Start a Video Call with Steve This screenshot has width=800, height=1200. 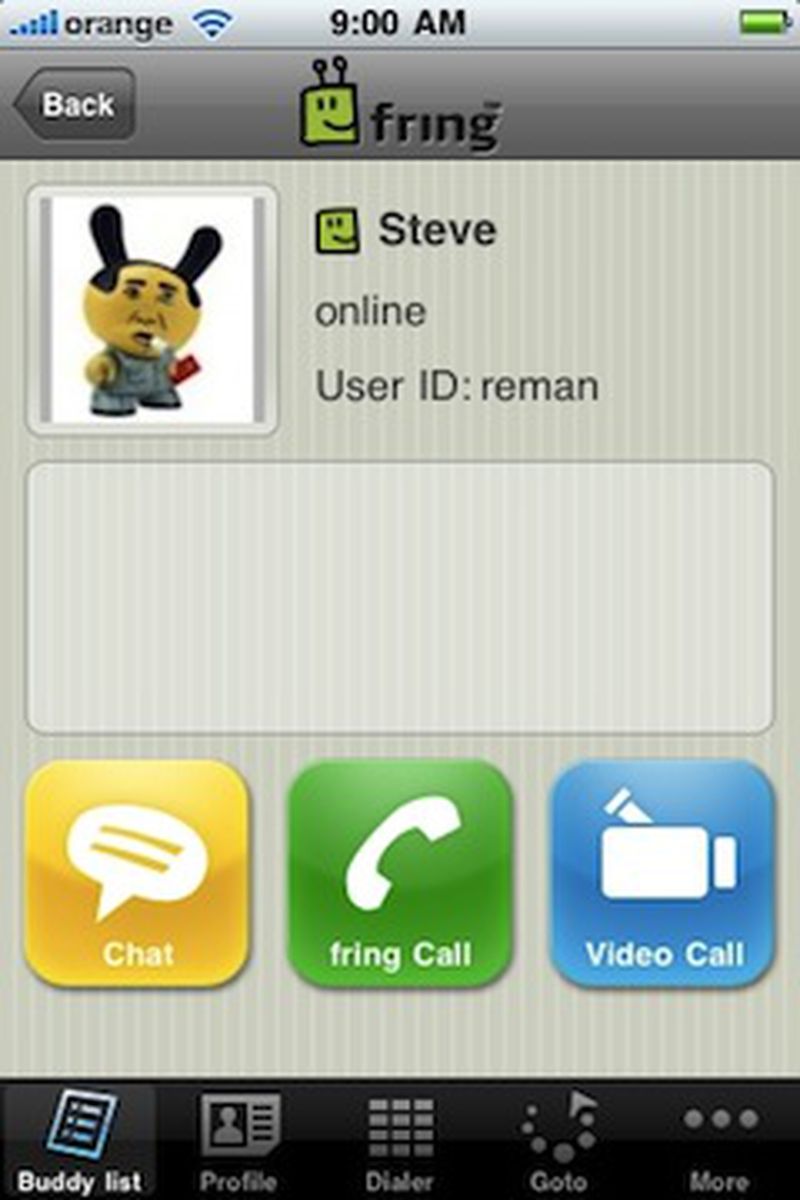pos(664,872)
